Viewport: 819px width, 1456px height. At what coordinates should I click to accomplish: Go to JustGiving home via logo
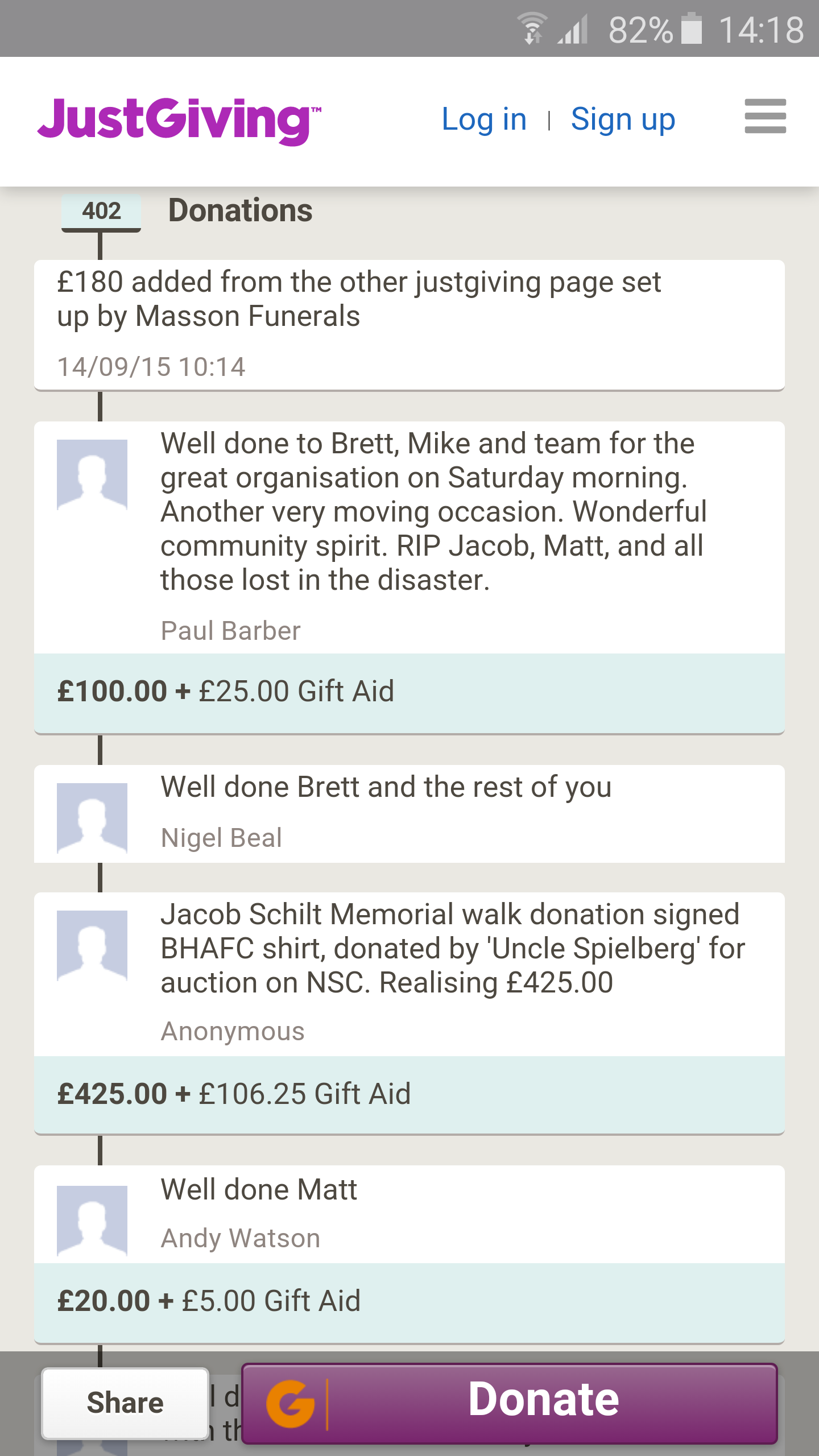click(179, 121)
